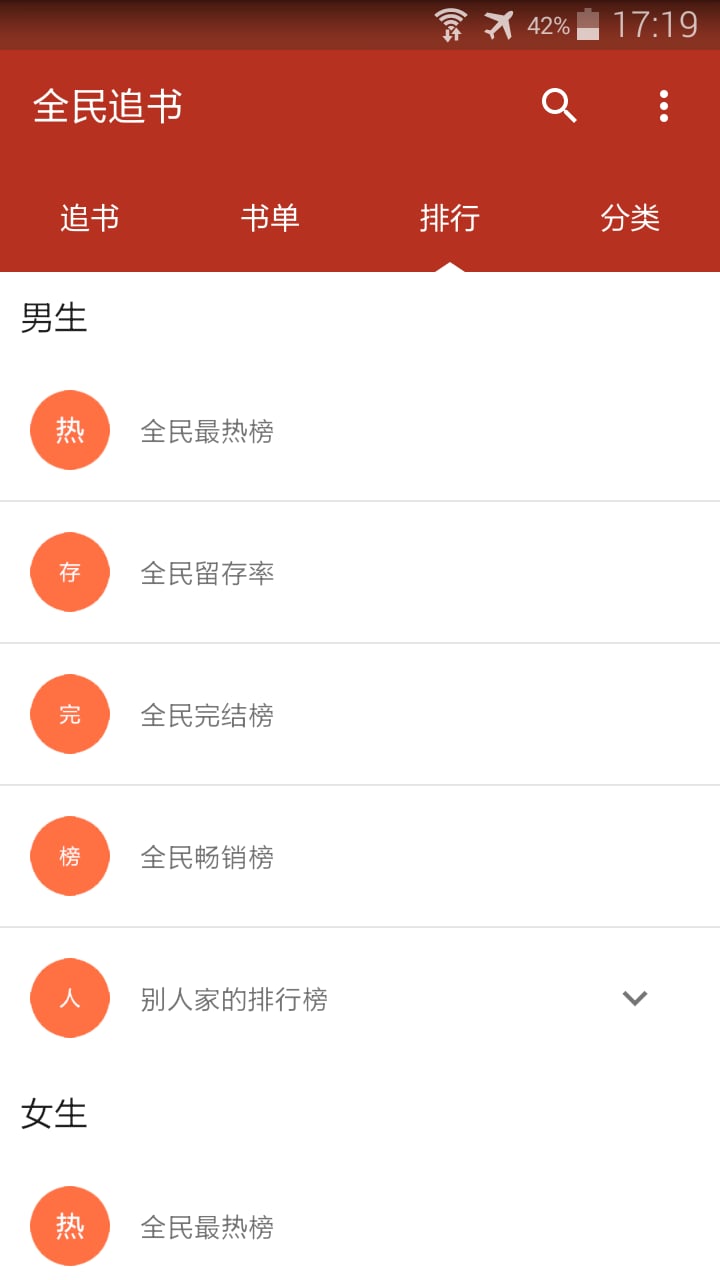Switch to the 追书 tab
The height and width of the screenshot is (1280, 720).
pyautogui.click(x=89, y=218)
